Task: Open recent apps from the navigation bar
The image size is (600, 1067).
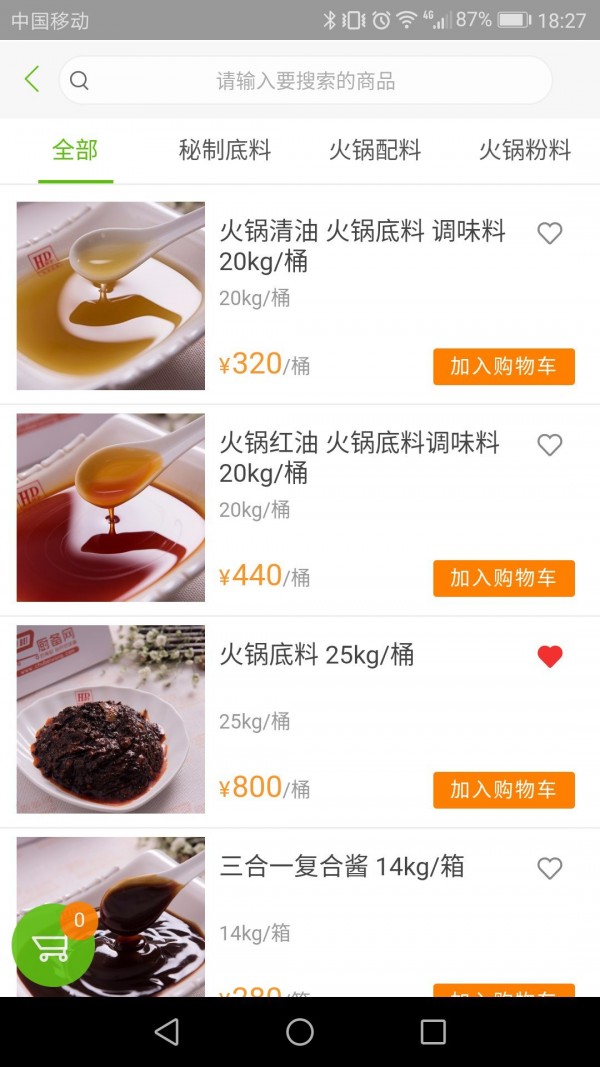Action: click(x=433, y=1032)
